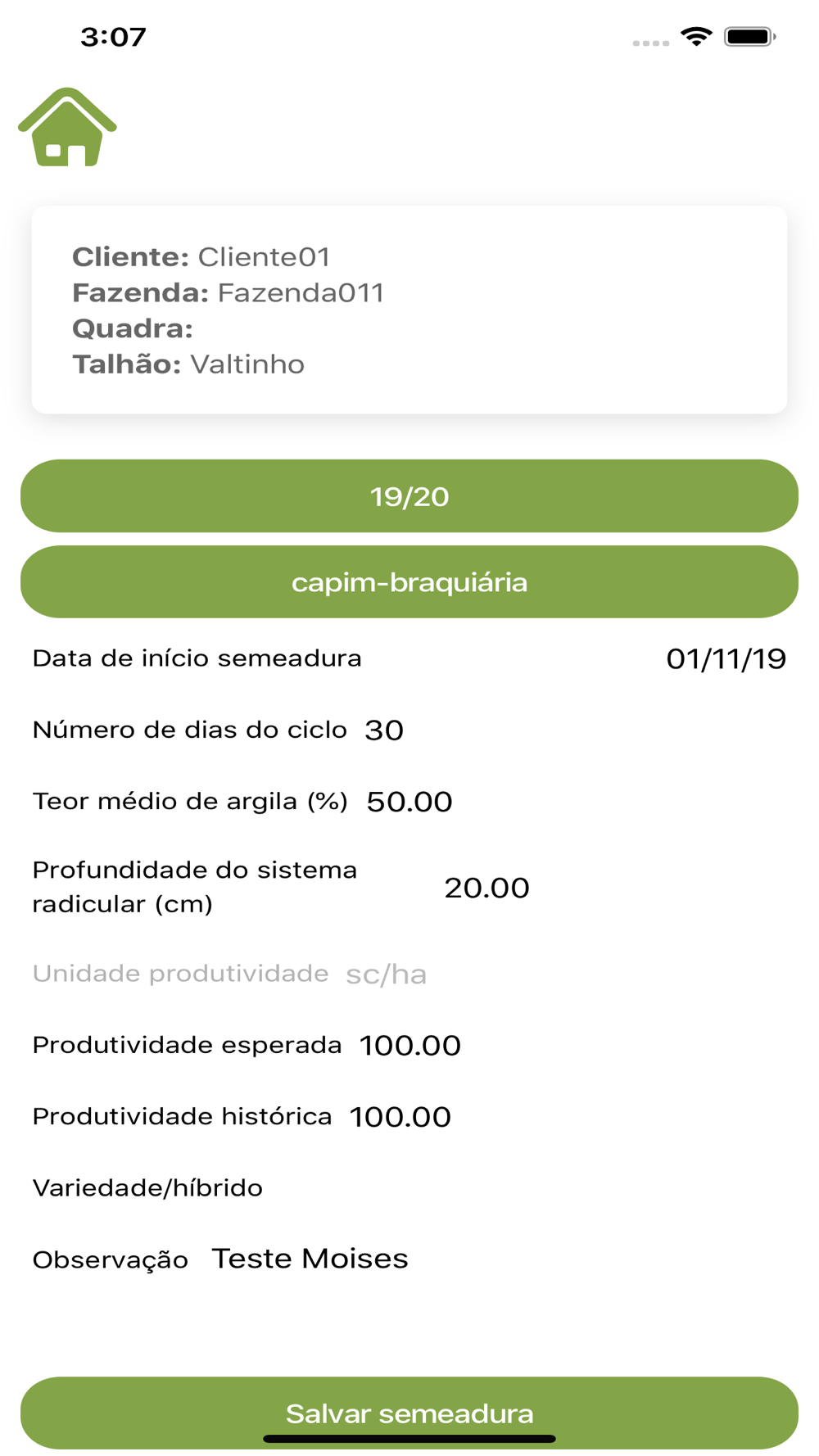Image resolution: width=819 pixels, height=1456 pixels.
Task: Go to the home screen icon
Action: coord(67,127)
